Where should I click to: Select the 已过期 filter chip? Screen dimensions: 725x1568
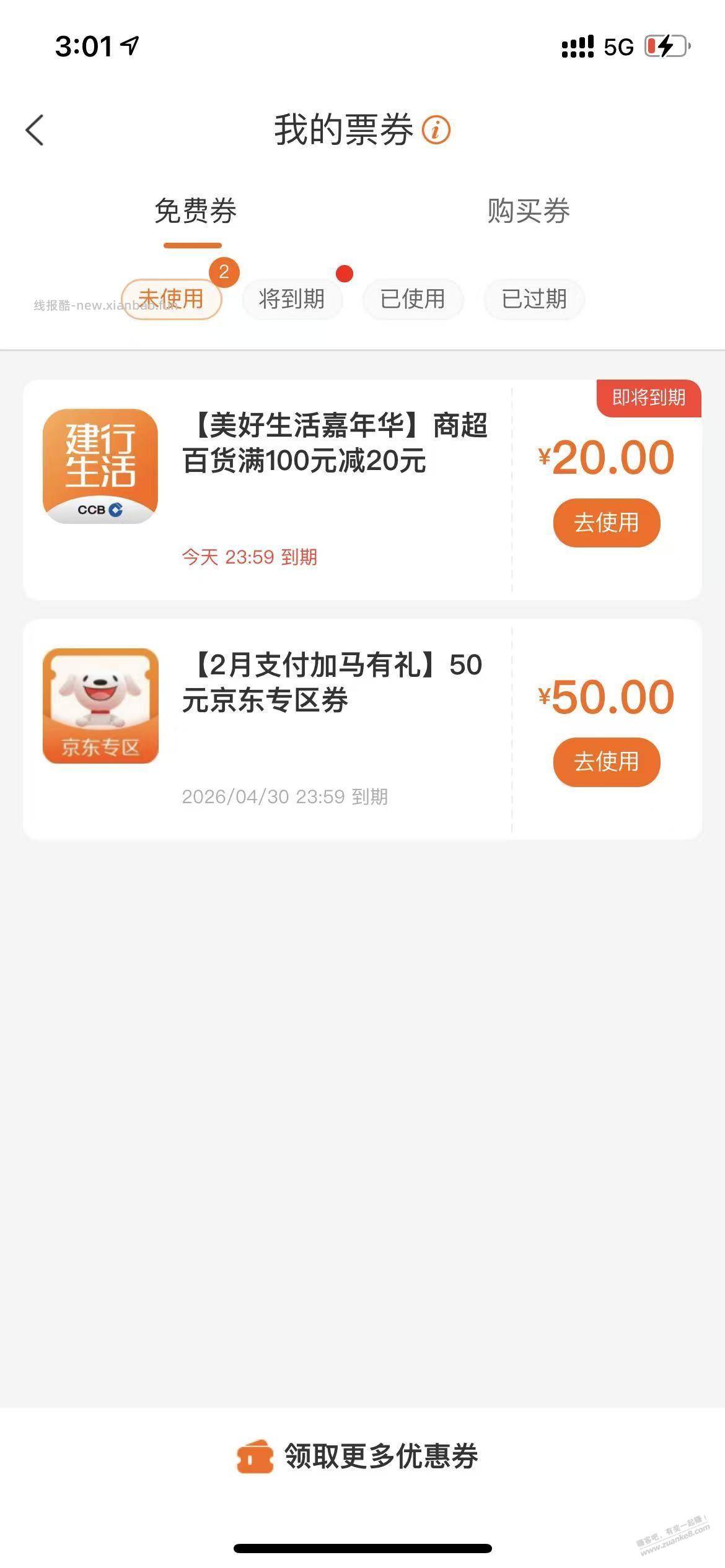534,300
